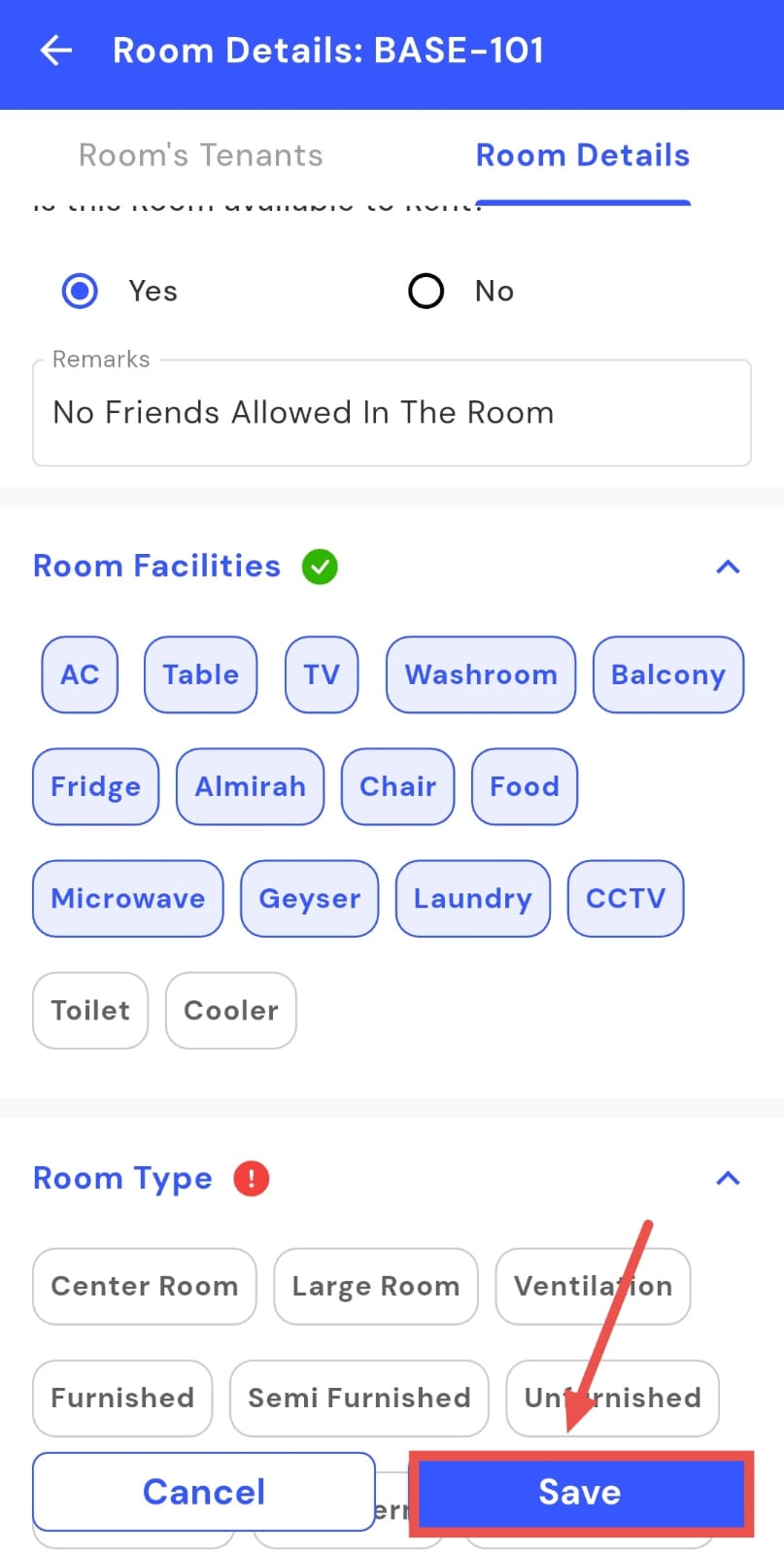Deselect the AC facility chip

(80, 674)
